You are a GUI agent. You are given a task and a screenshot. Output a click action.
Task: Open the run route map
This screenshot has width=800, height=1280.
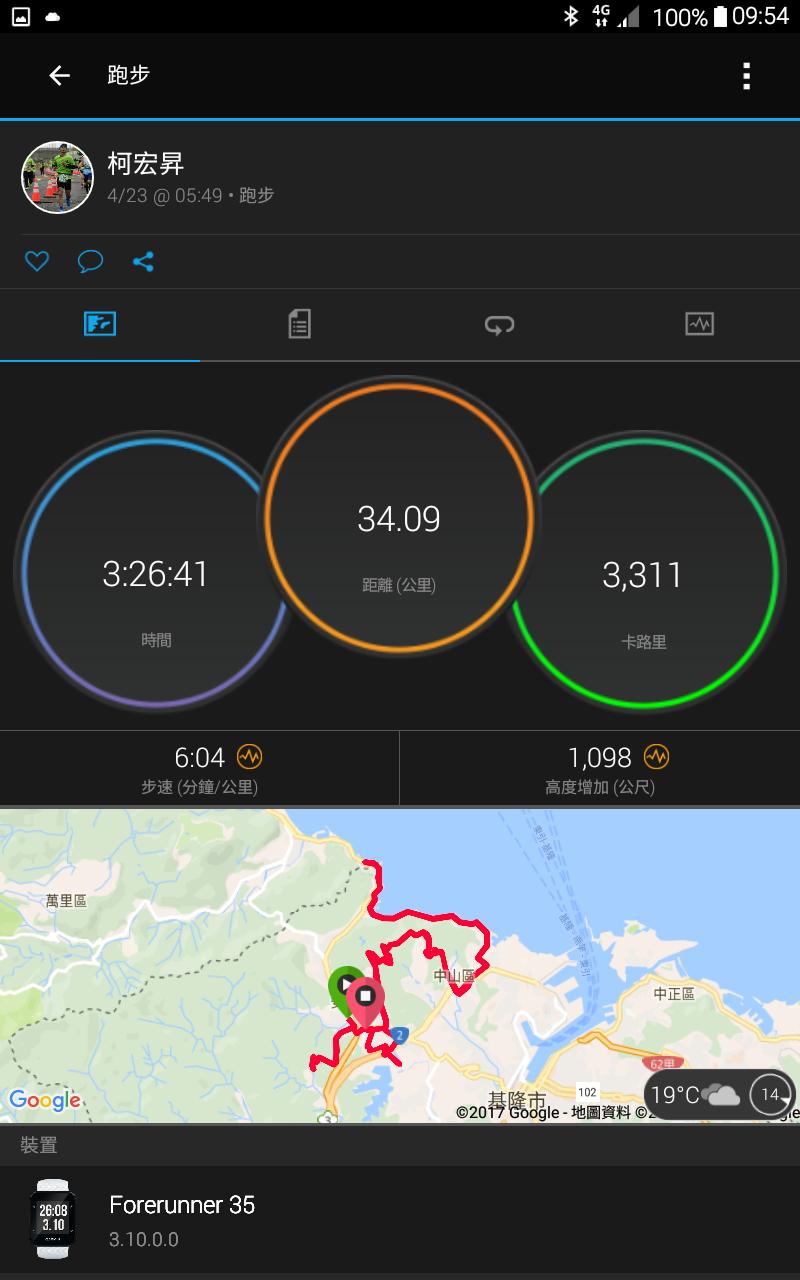pyautogui.click(x=400, y=965)
